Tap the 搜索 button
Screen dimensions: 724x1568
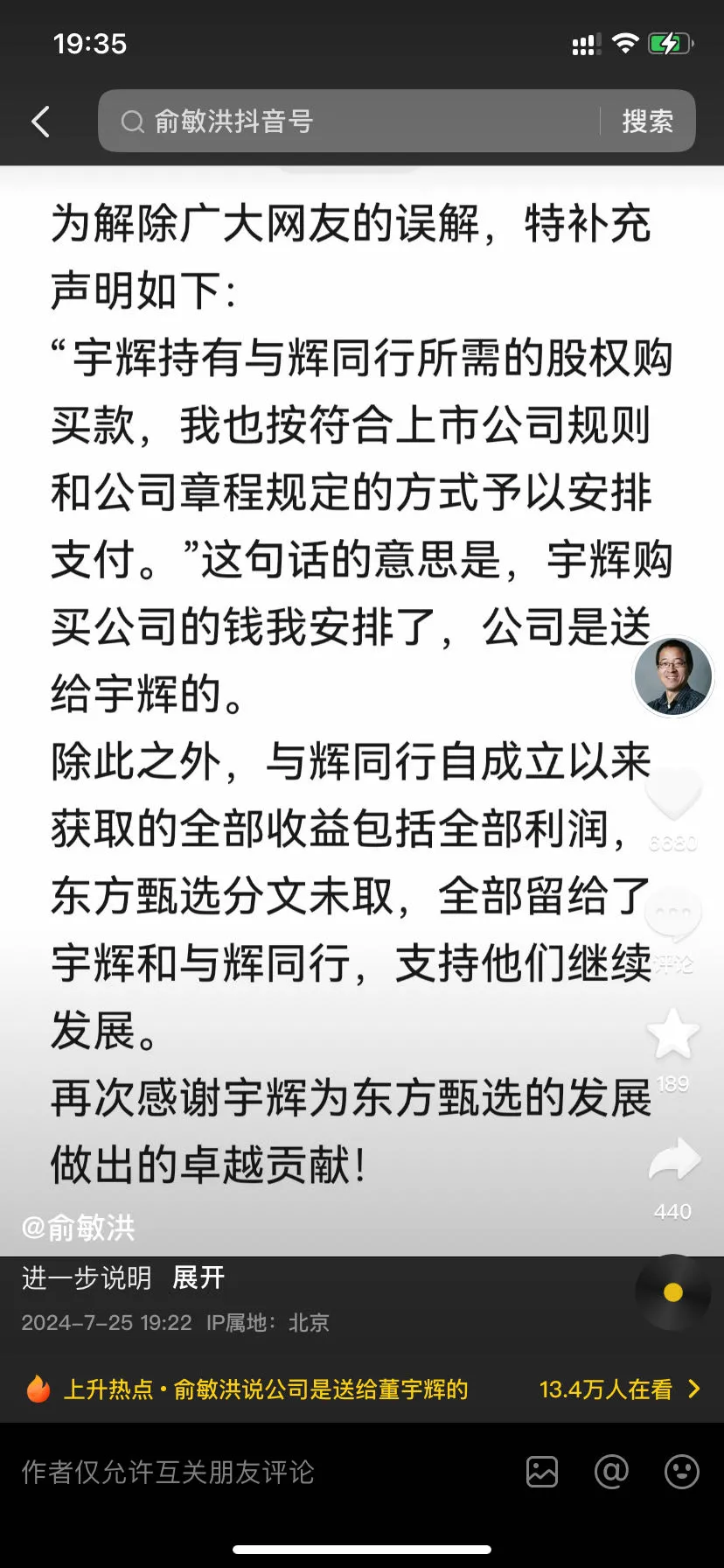[x=647, y=122]
